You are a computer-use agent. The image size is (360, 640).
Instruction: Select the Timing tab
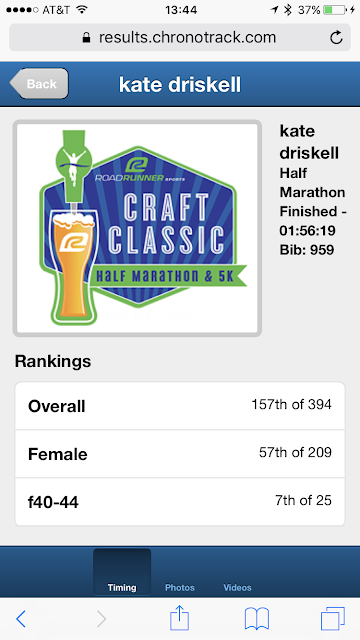coord(122,572)
